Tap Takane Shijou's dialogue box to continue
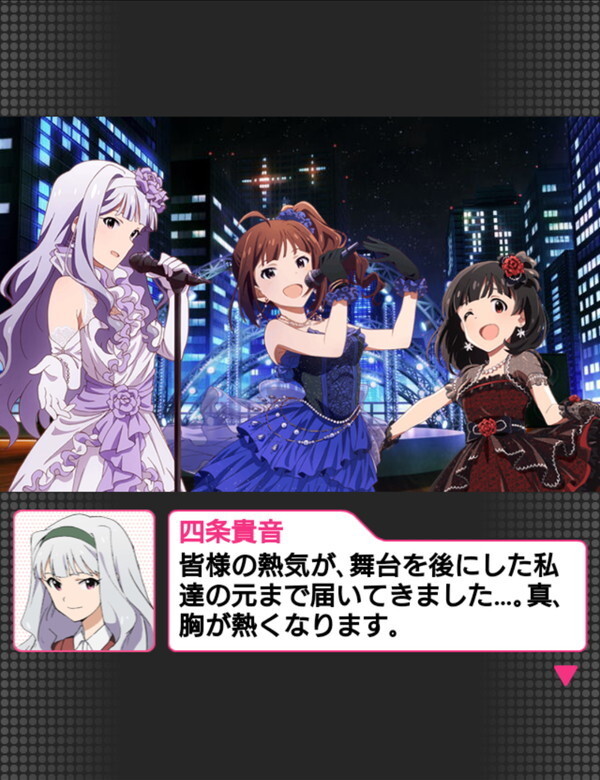Image resolution: width=600 pixels, height=780 pixels. click(x=376, y=592)
